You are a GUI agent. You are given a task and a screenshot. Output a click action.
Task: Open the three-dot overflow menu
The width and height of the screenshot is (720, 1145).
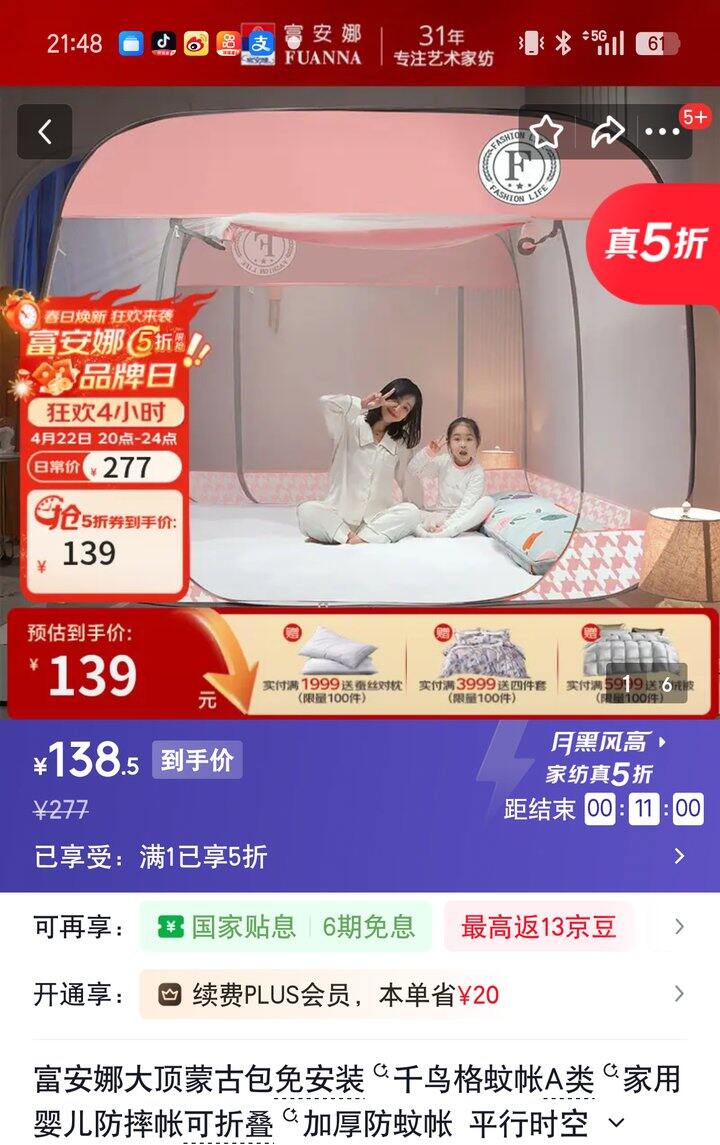[x=662, y=132]
